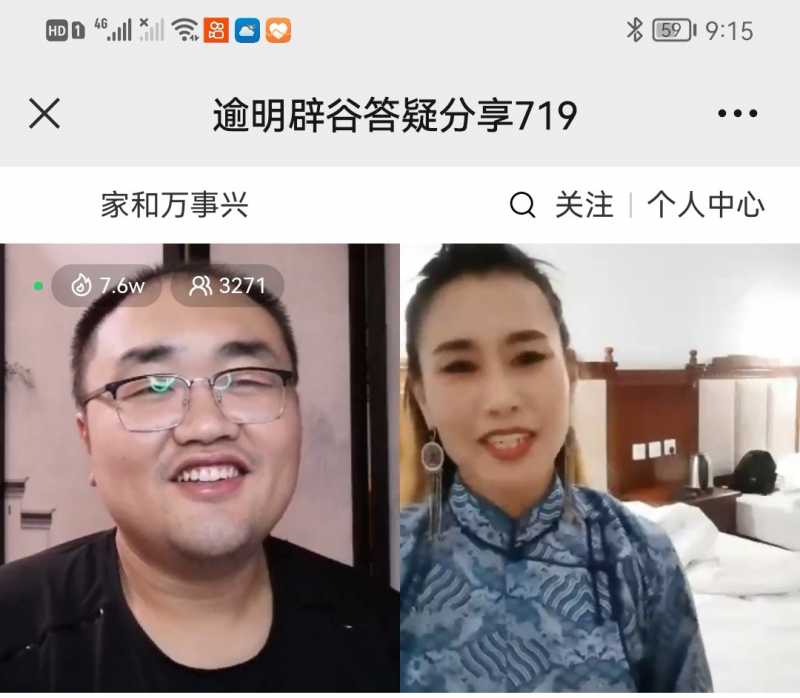Close the live stream page

(x=44, y=114)
